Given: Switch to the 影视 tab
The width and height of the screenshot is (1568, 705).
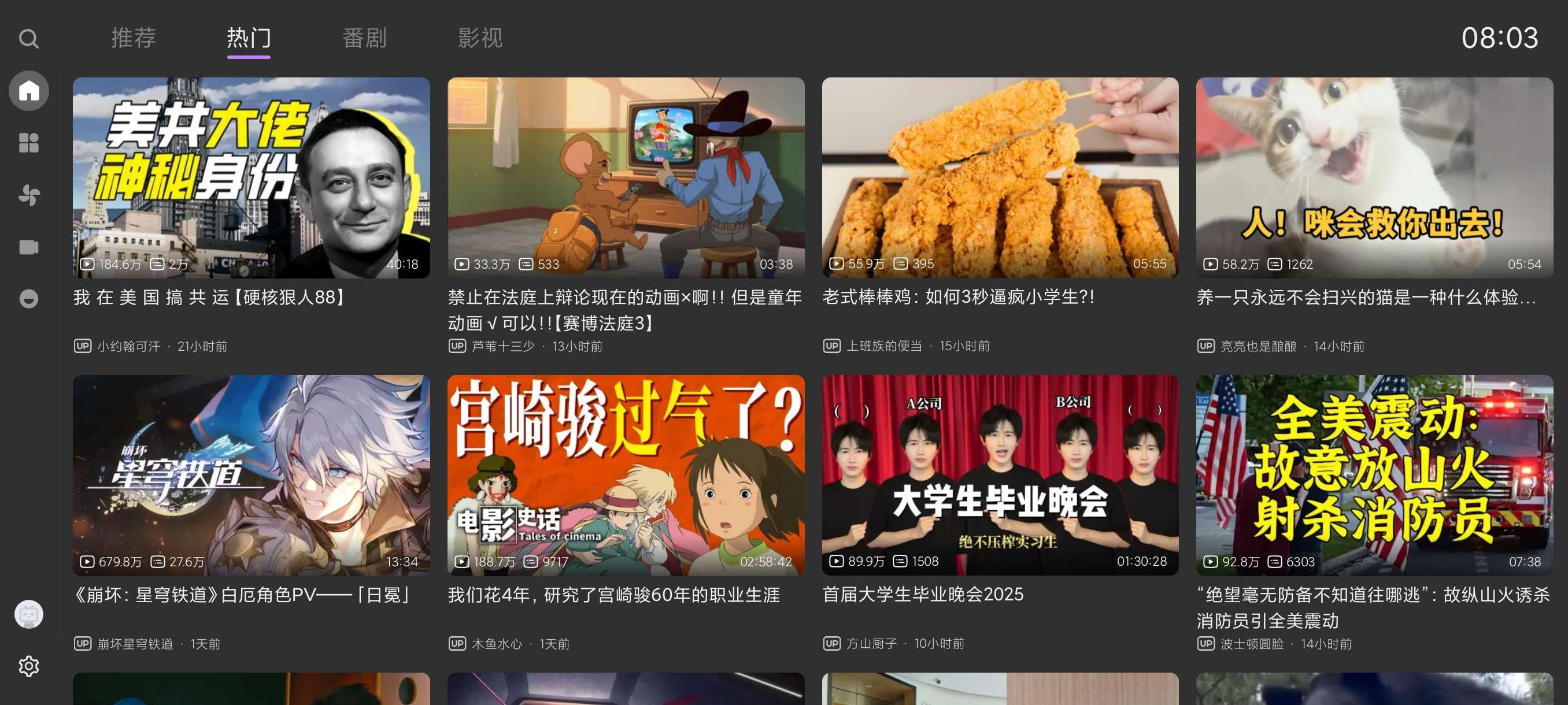Looking at the screenshot, I should (480, 38).
